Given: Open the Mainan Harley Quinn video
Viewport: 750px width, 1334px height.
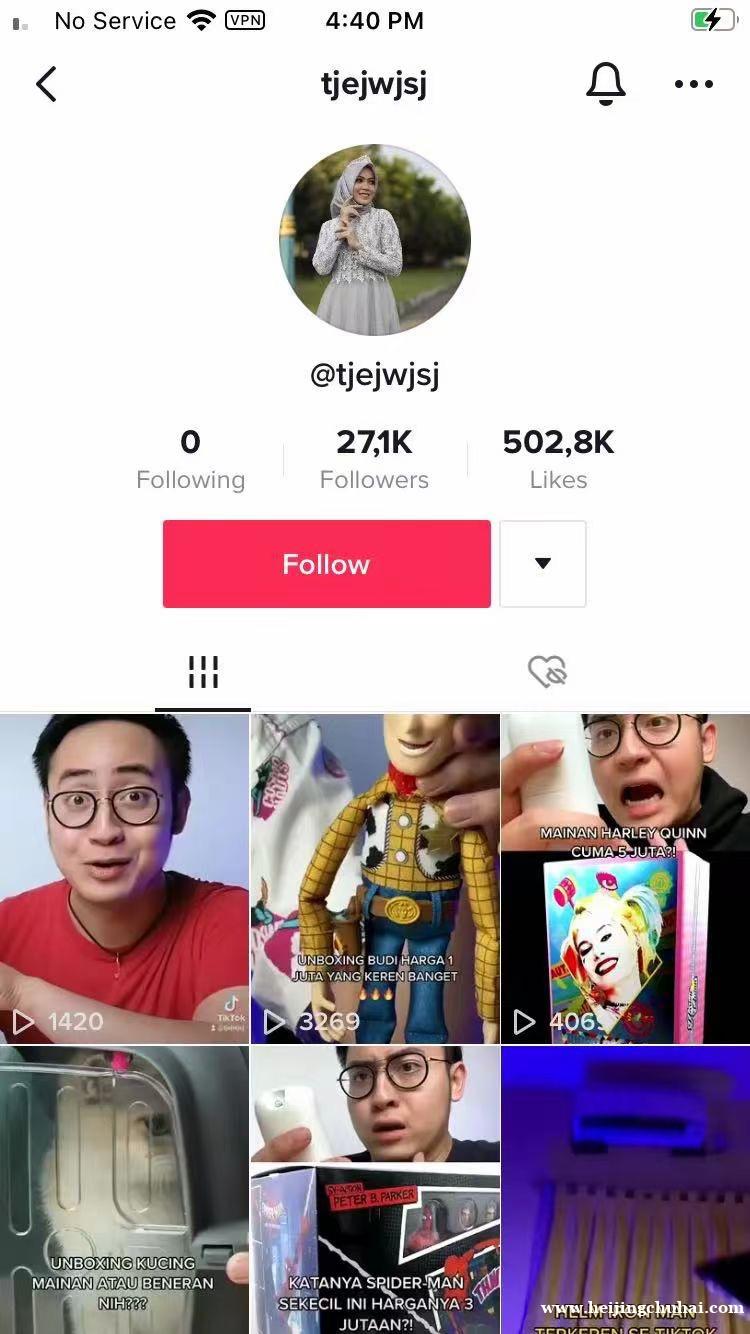Looking at the screenshot, I should point(625,878).
